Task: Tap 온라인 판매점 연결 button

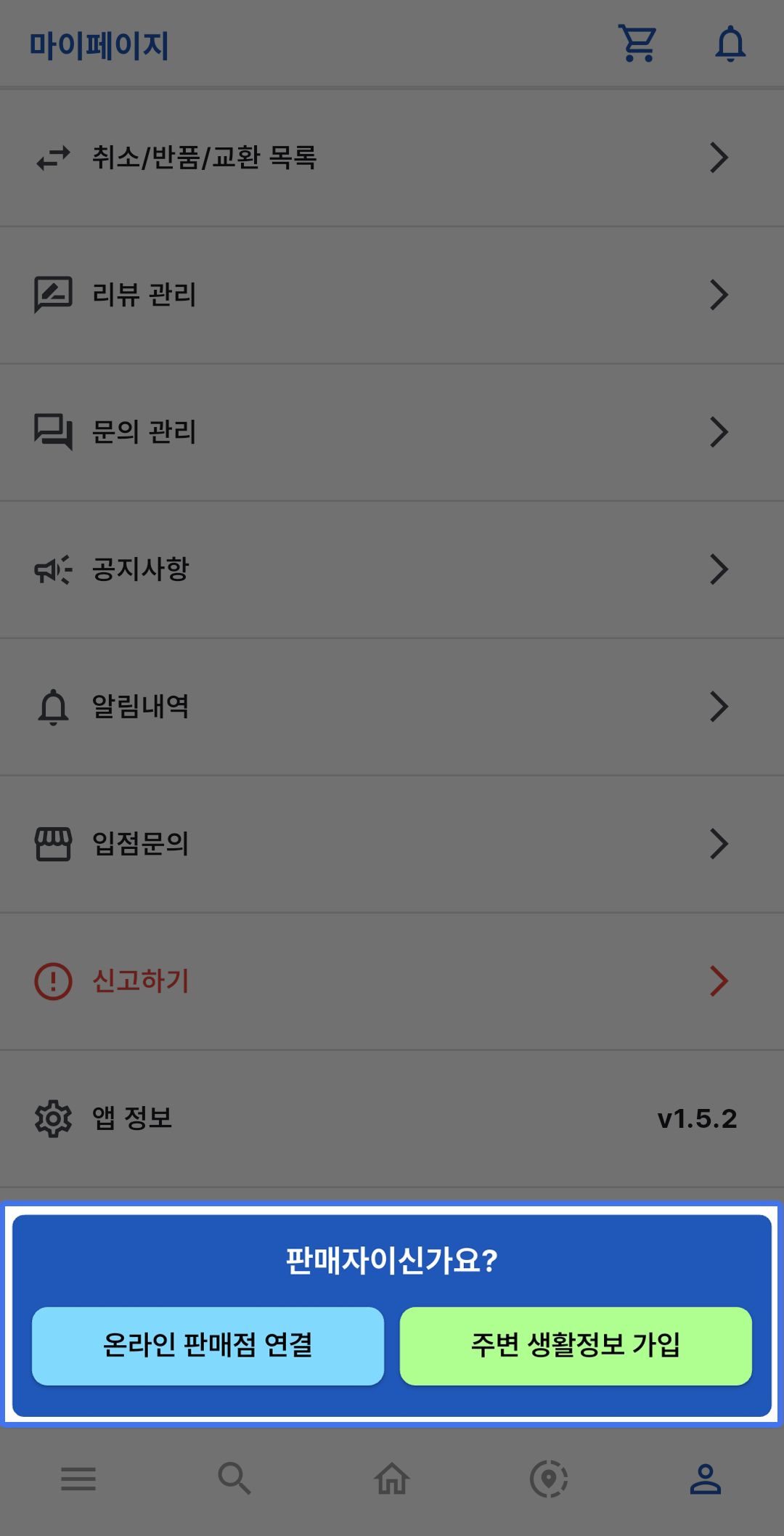Action: (x=208, y=1346)
